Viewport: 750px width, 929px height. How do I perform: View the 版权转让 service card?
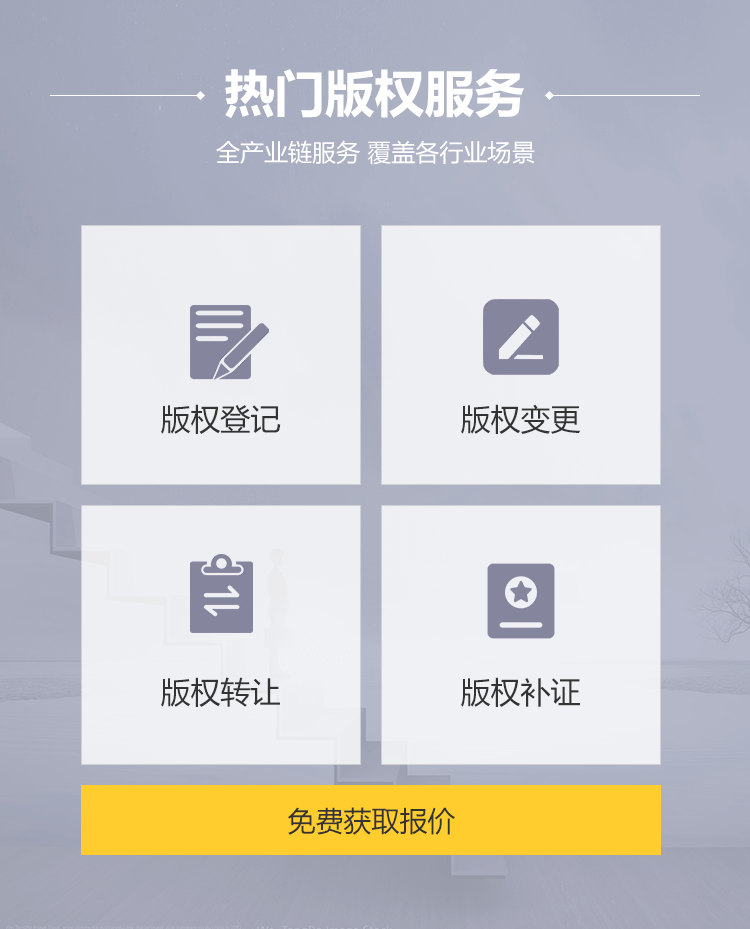220,635
